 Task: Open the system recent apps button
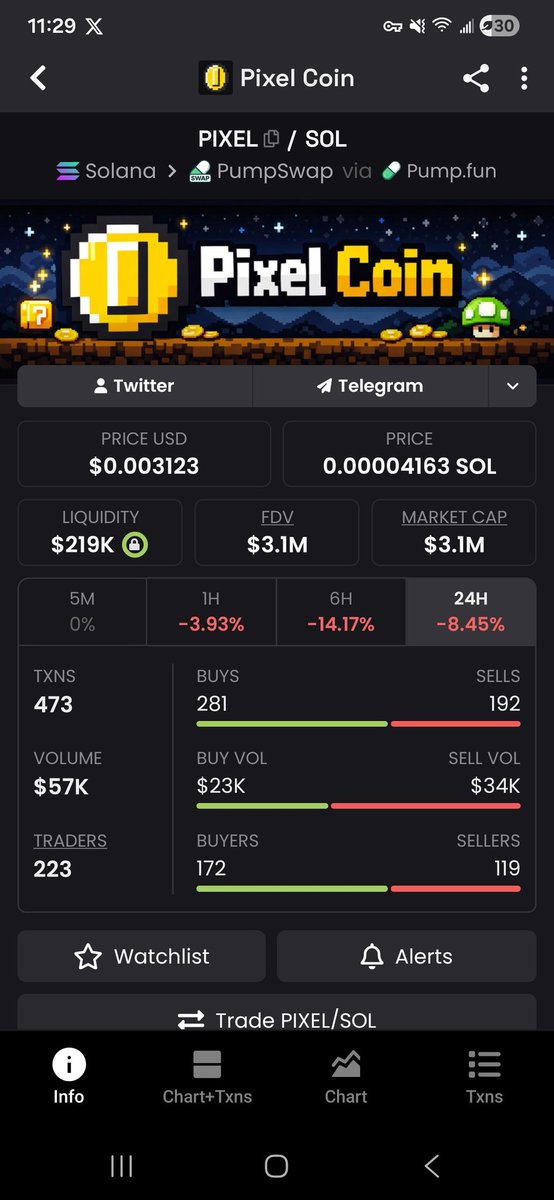[122, 1165]
